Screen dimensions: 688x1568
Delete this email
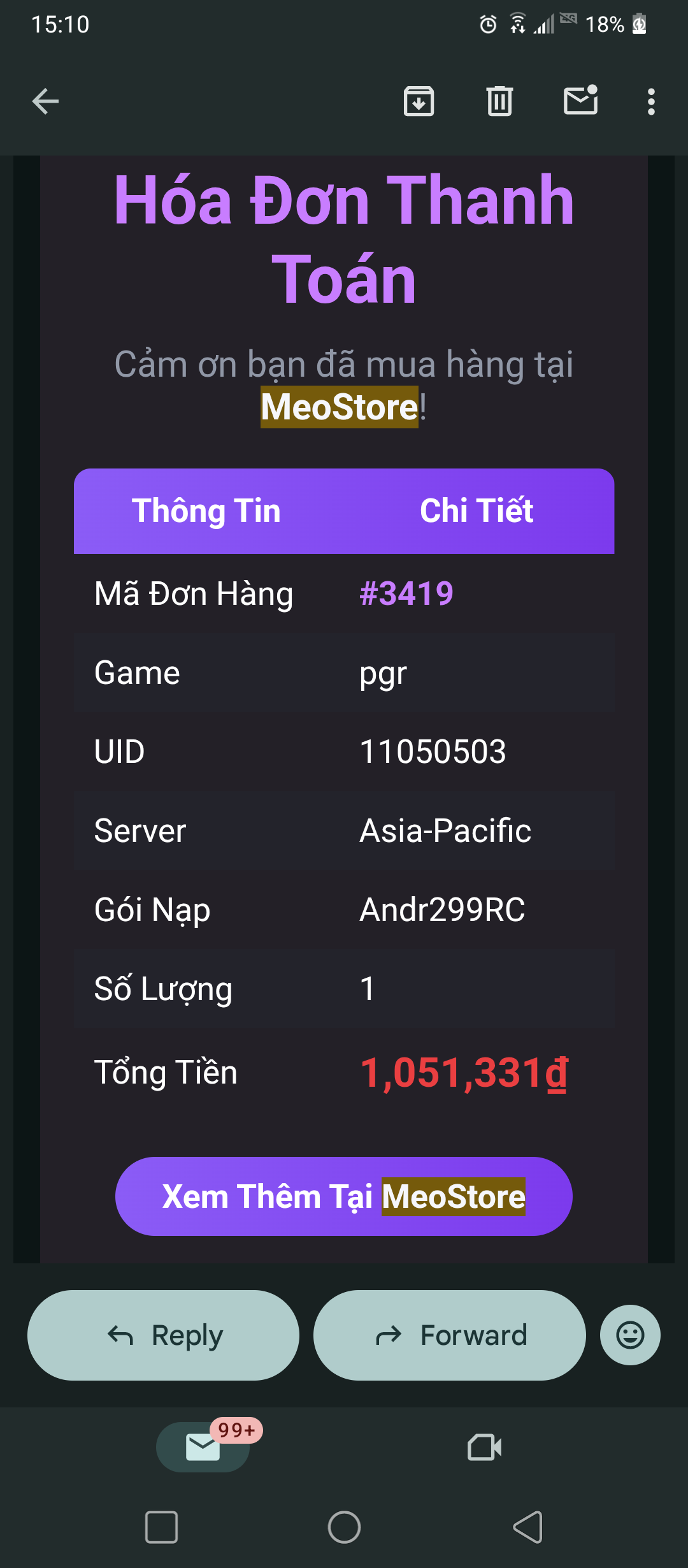499,101
